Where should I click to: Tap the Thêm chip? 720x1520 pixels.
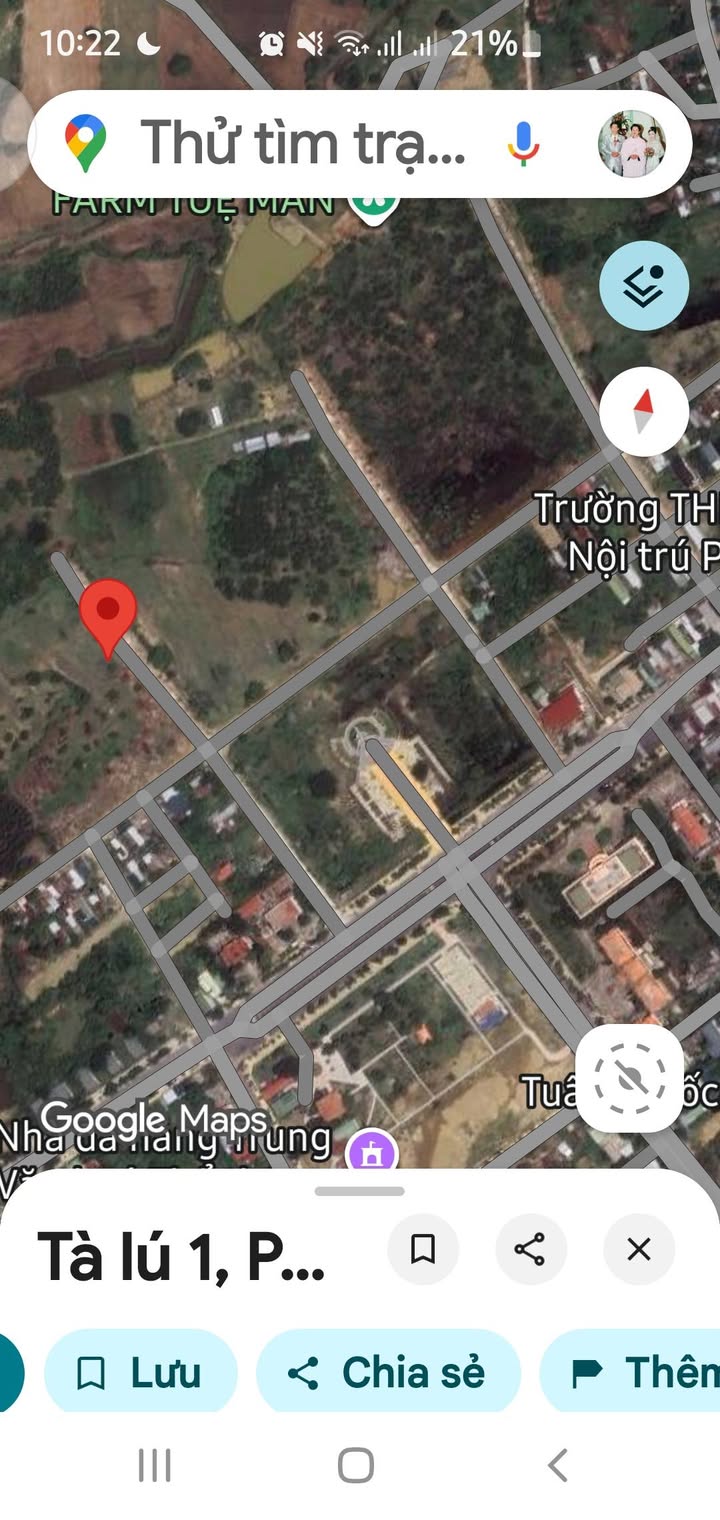point(630,1373)
